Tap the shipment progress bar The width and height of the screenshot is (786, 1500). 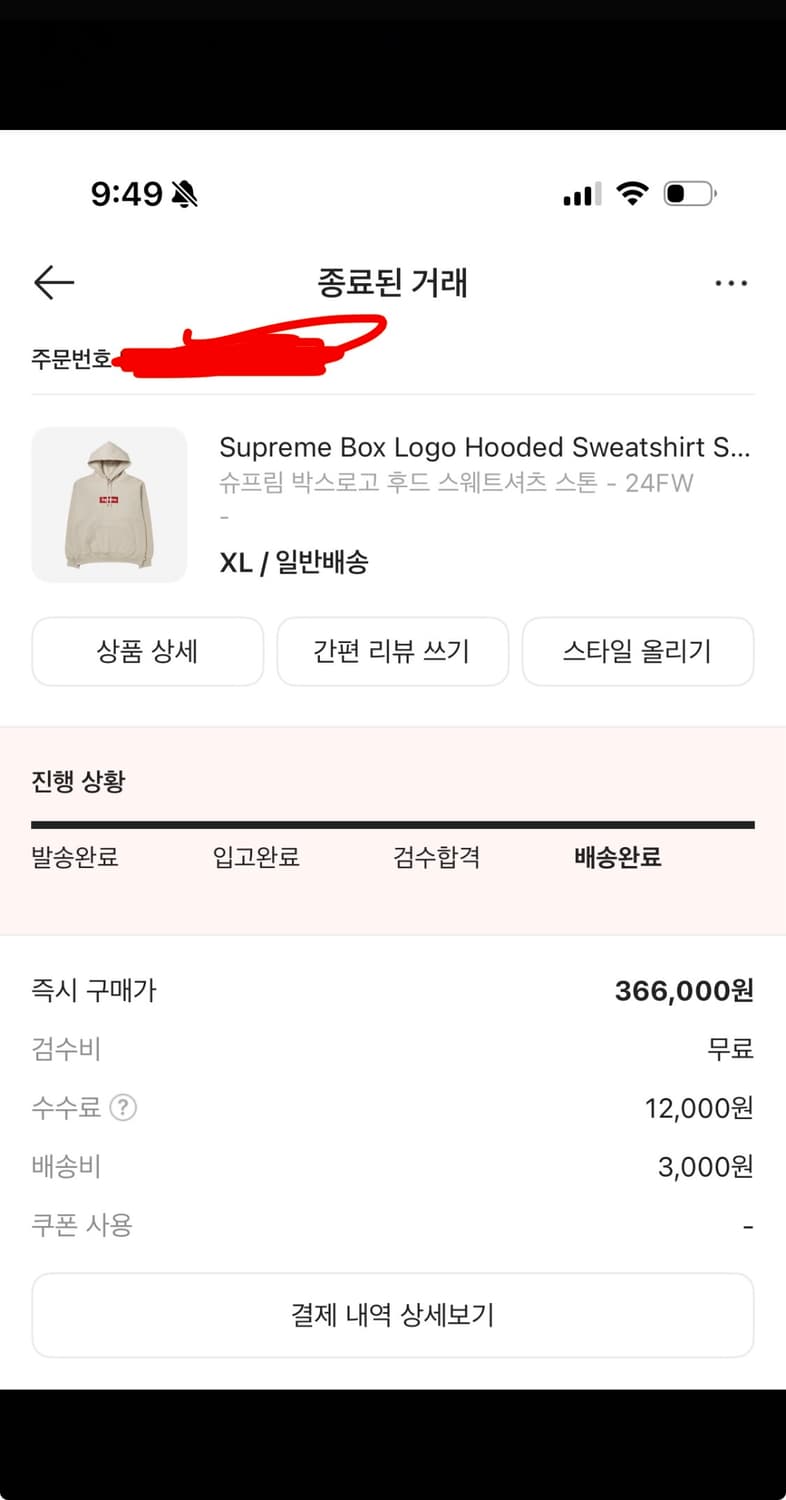tap(392, 823)
